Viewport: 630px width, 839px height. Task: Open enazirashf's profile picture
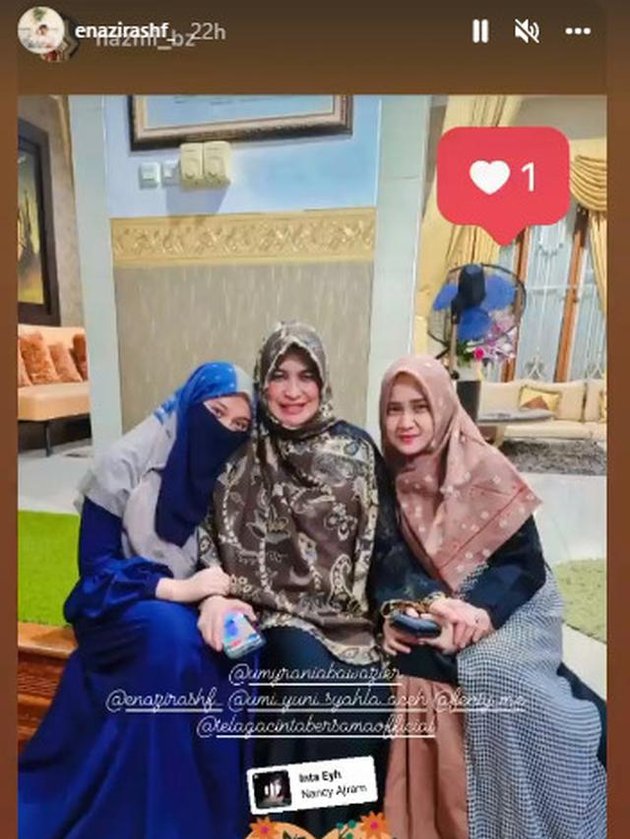(x=41, y=30)
